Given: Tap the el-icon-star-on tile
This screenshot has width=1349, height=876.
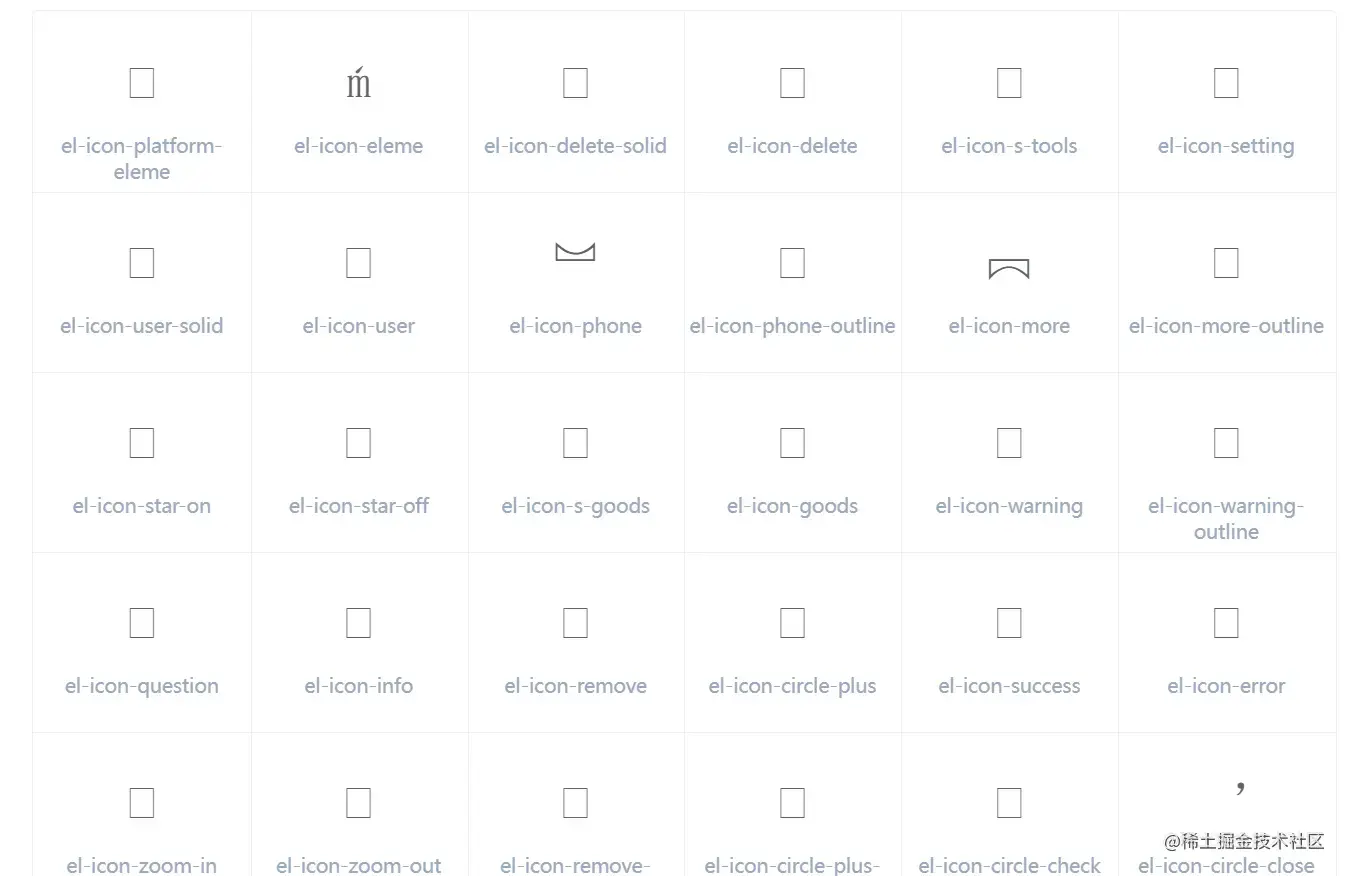Looking at the screenshot, I should coord(141,463).
